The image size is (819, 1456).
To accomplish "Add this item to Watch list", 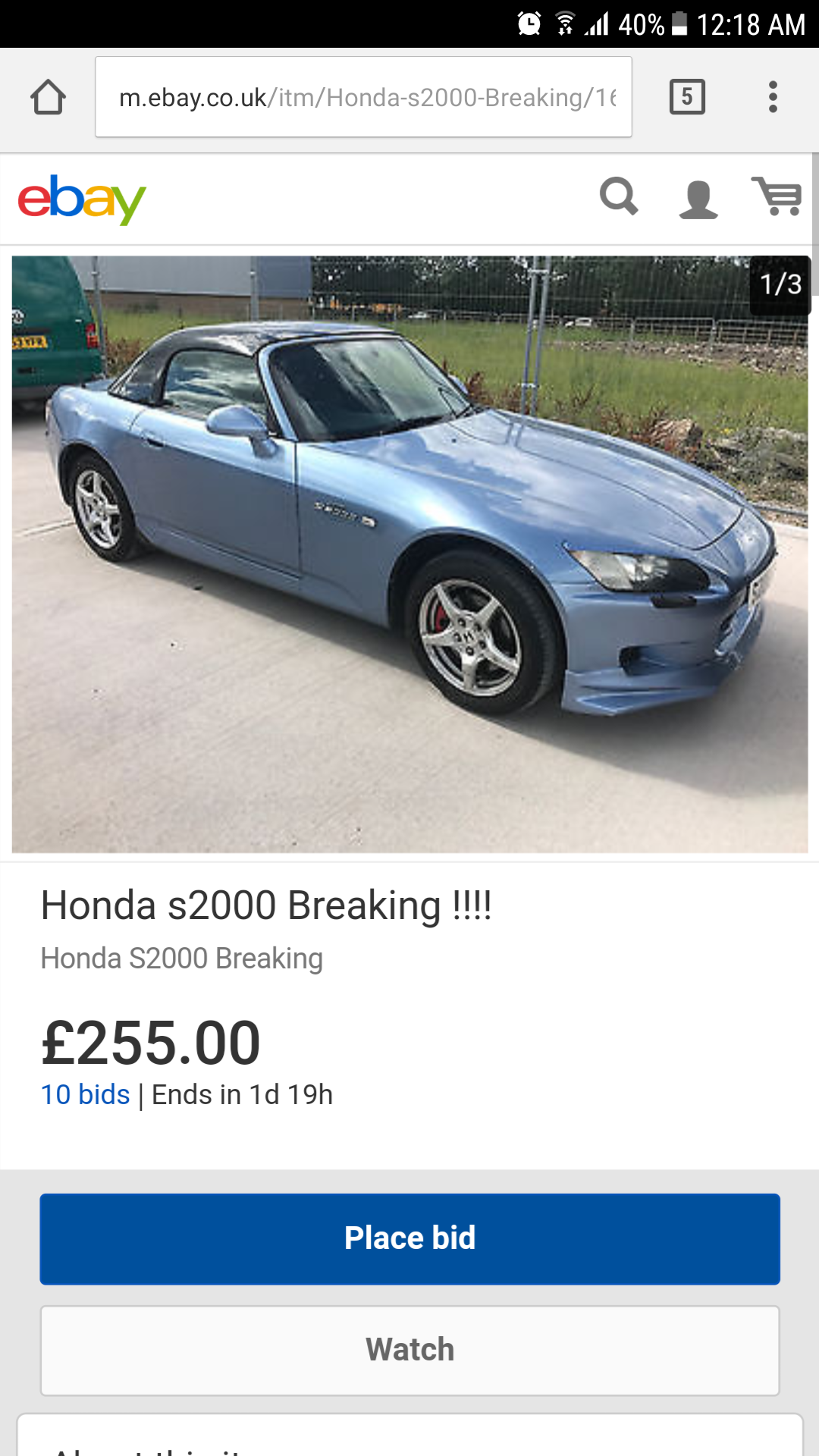I will tap(409, 1350).
